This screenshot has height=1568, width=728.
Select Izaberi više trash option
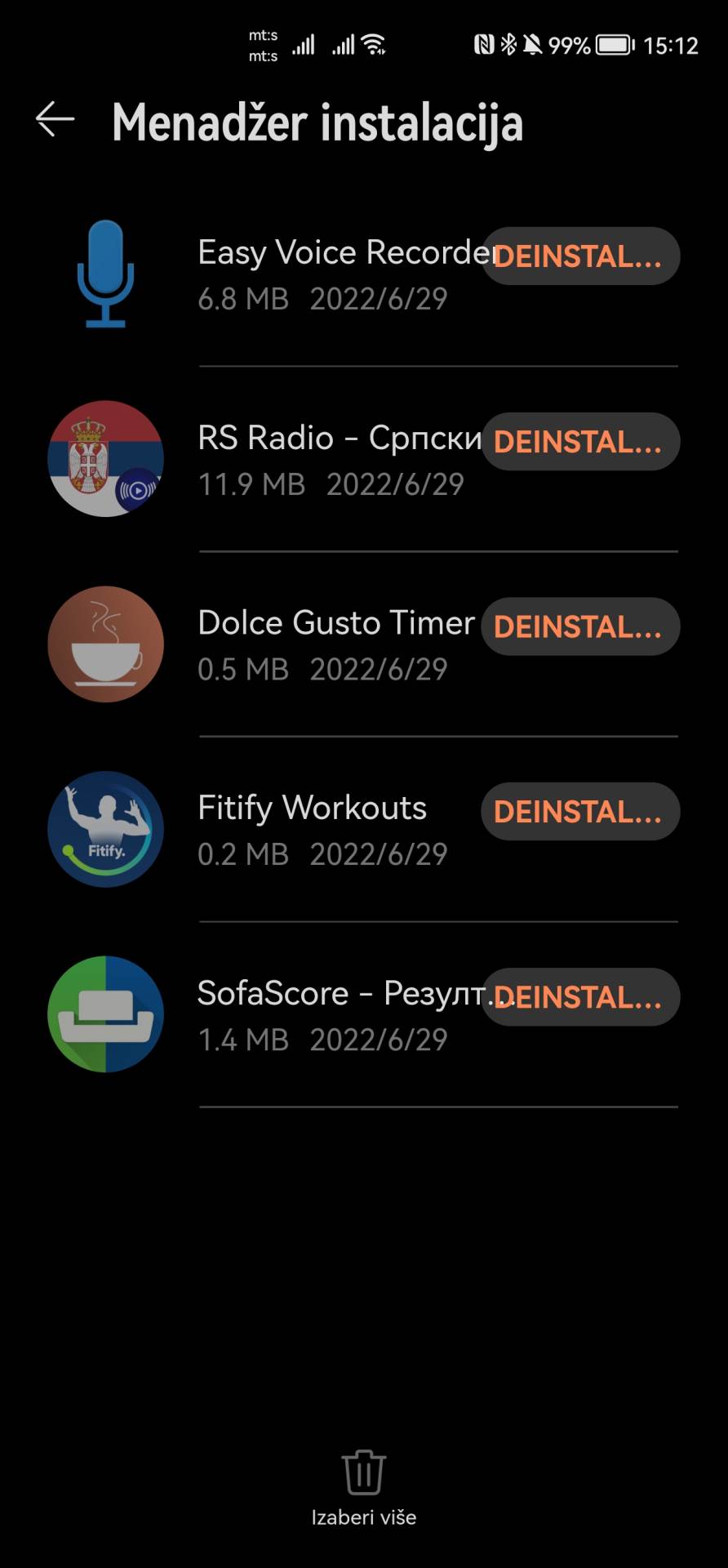pyautogui.click(x=364, y=1487)
